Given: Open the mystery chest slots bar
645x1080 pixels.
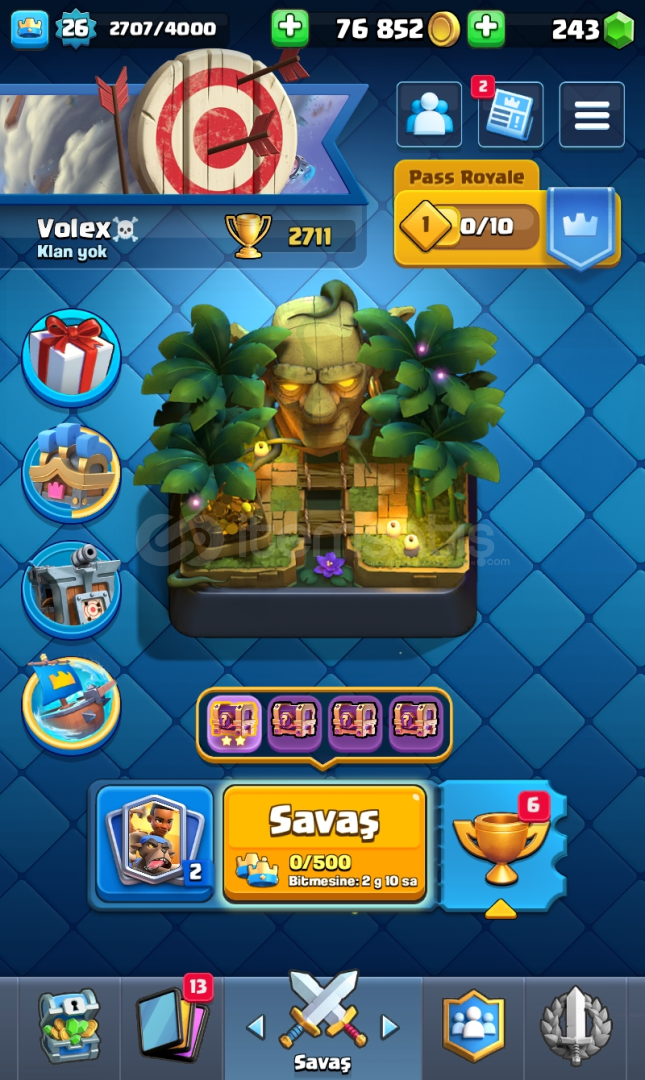Looking at the screenshot, I should tap(324, 722).
